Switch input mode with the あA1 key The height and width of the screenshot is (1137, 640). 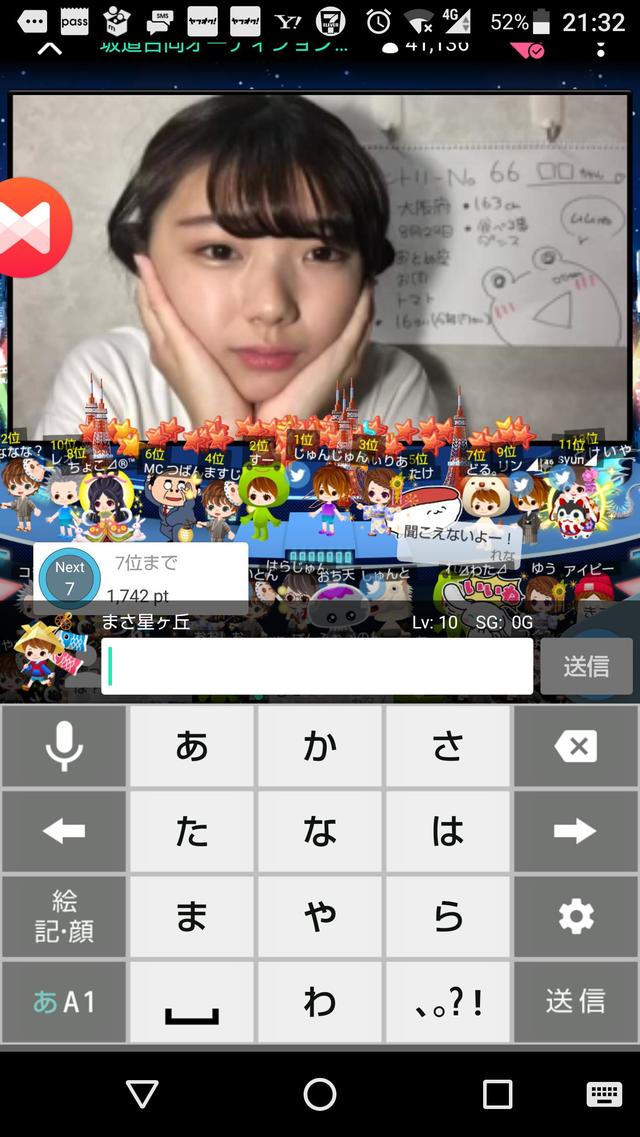tap(64, 1002)
